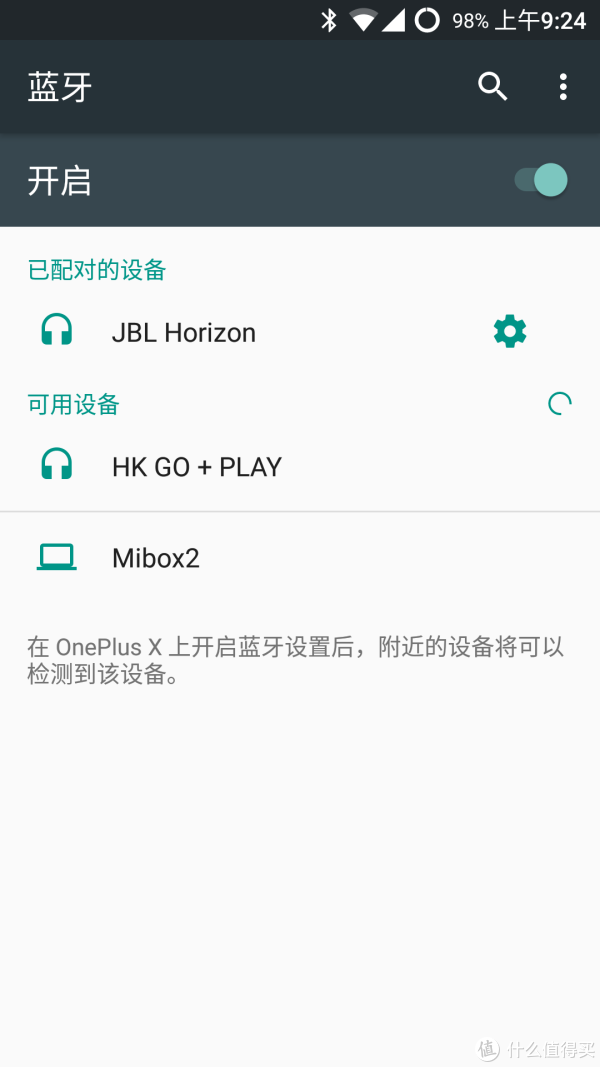Pair with the Mibox2 device

tap(156, 558)
